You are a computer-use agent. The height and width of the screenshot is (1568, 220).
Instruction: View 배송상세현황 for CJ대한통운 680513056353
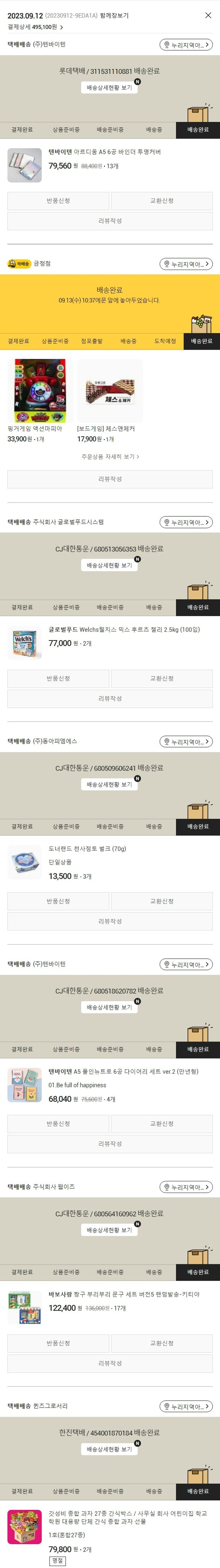pos(109,566)
